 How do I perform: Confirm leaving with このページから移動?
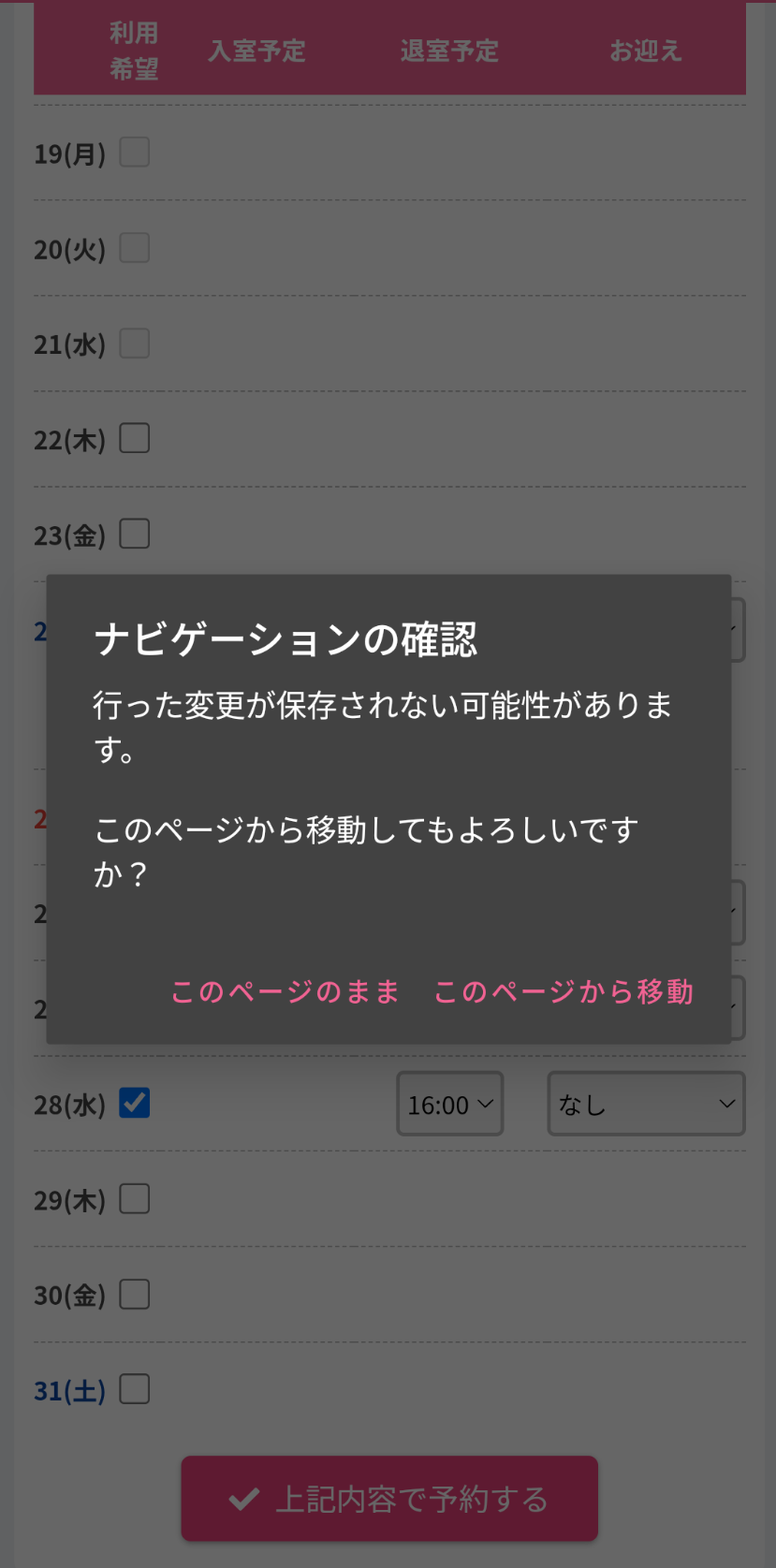(x=564, y=991)
